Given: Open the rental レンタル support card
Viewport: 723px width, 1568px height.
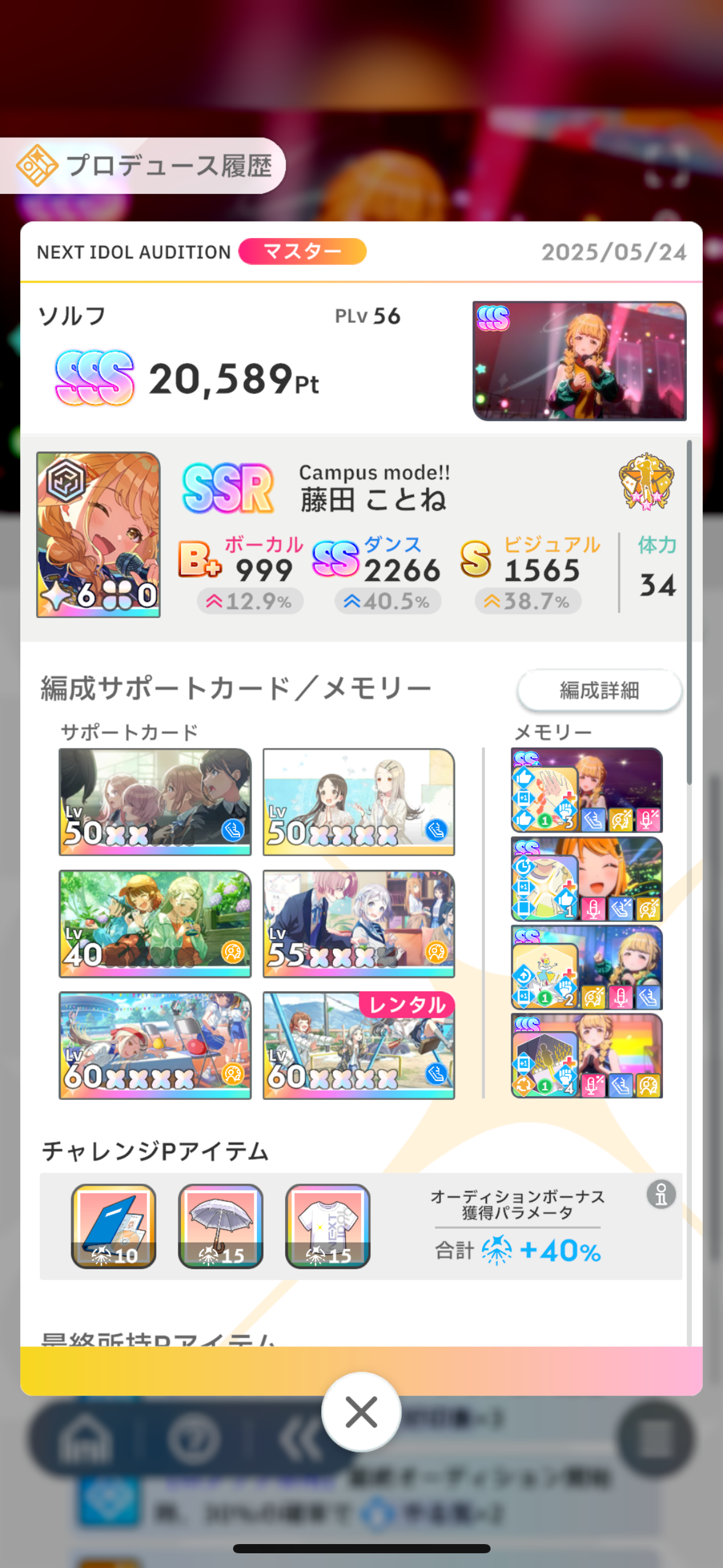Looking at the screenshot, I should pos(359,1045).
